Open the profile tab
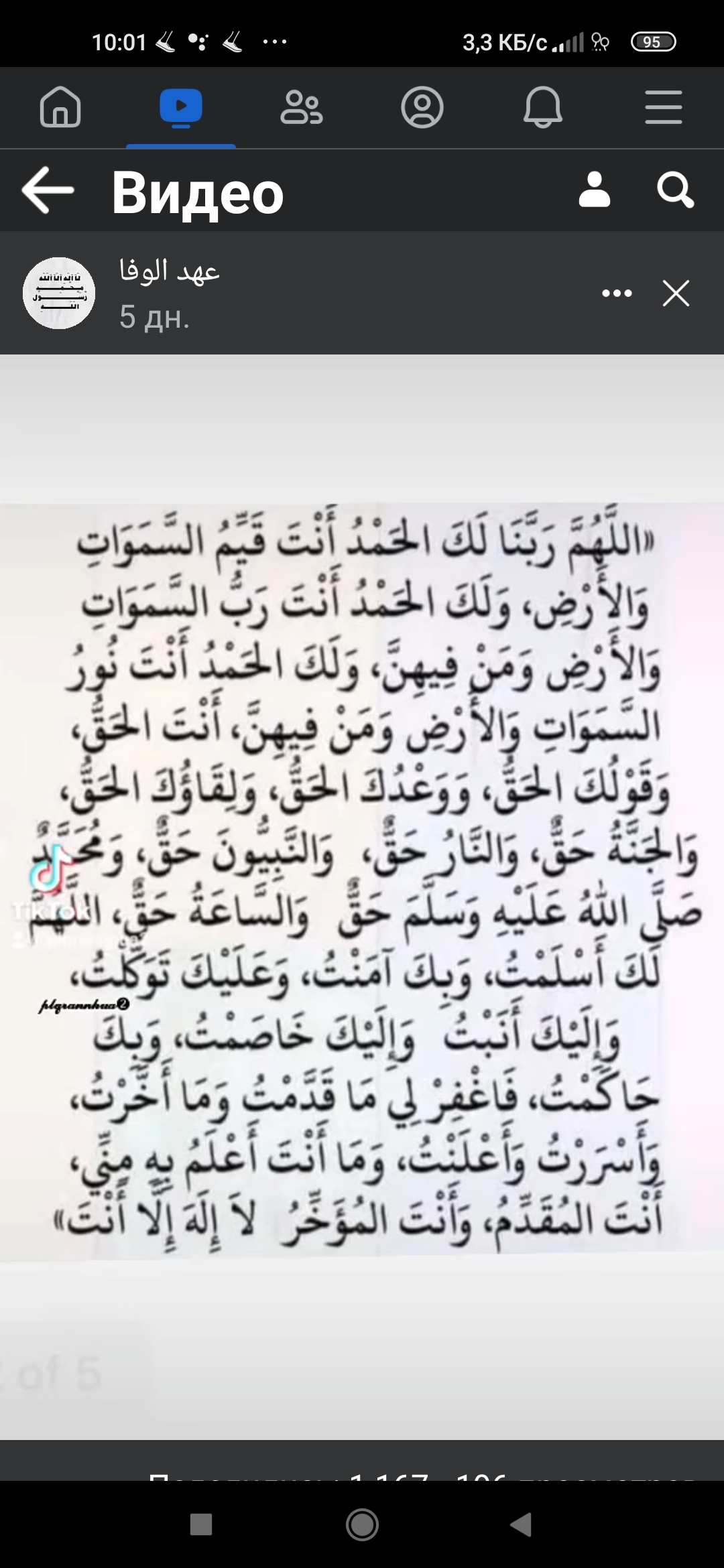This screenshot has width=724, height=1568. click(422, 107)
